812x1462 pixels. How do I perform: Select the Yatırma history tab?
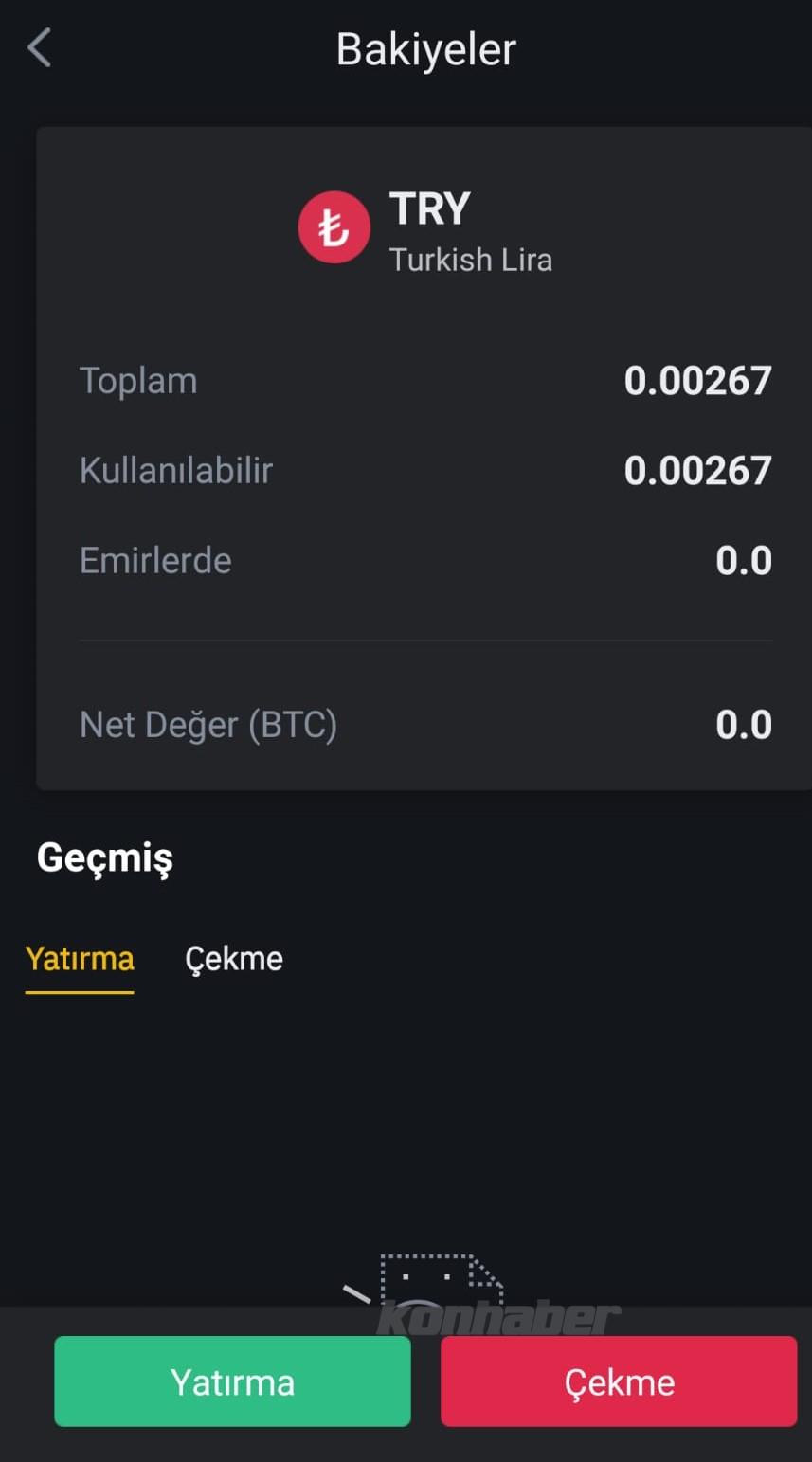(x=80, y=959)
